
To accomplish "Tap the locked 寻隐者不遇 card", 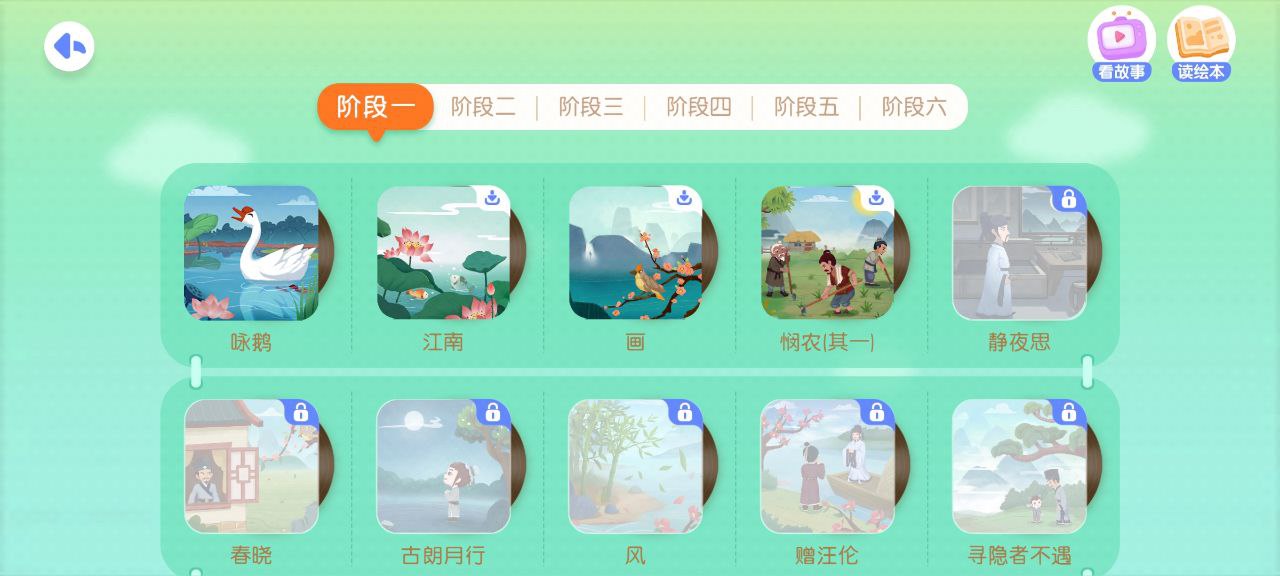I will coord(1019,466).
